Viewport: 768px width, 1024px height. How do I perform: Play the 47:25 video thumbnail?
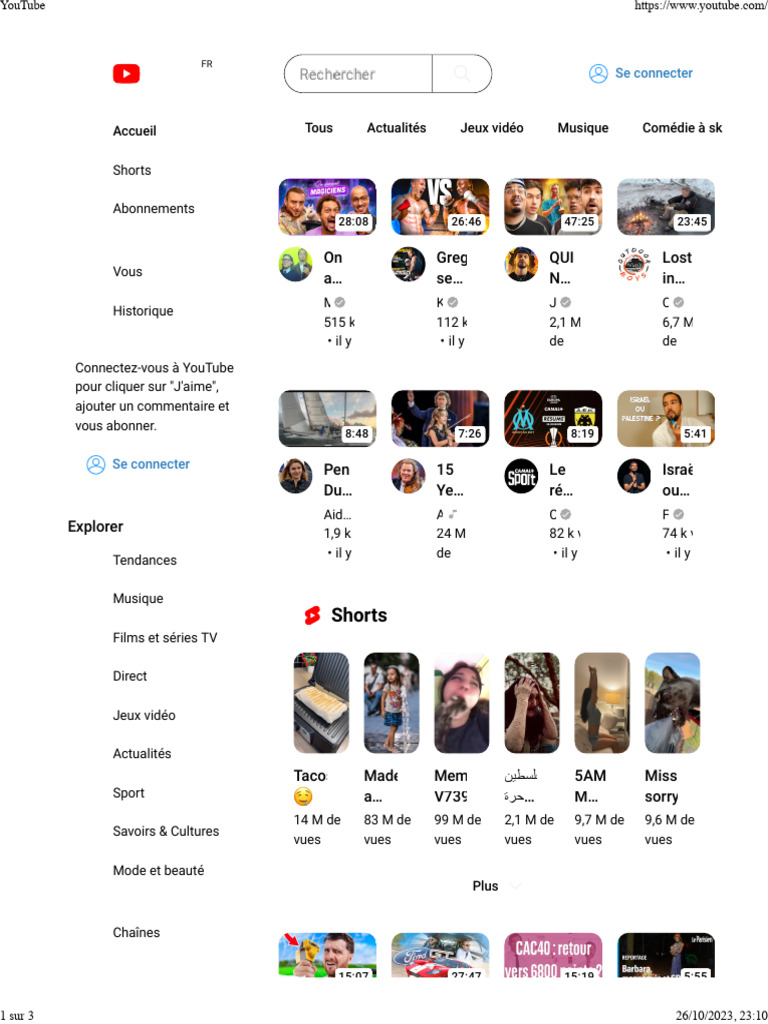pyautogui.click(x=553, y=207)
